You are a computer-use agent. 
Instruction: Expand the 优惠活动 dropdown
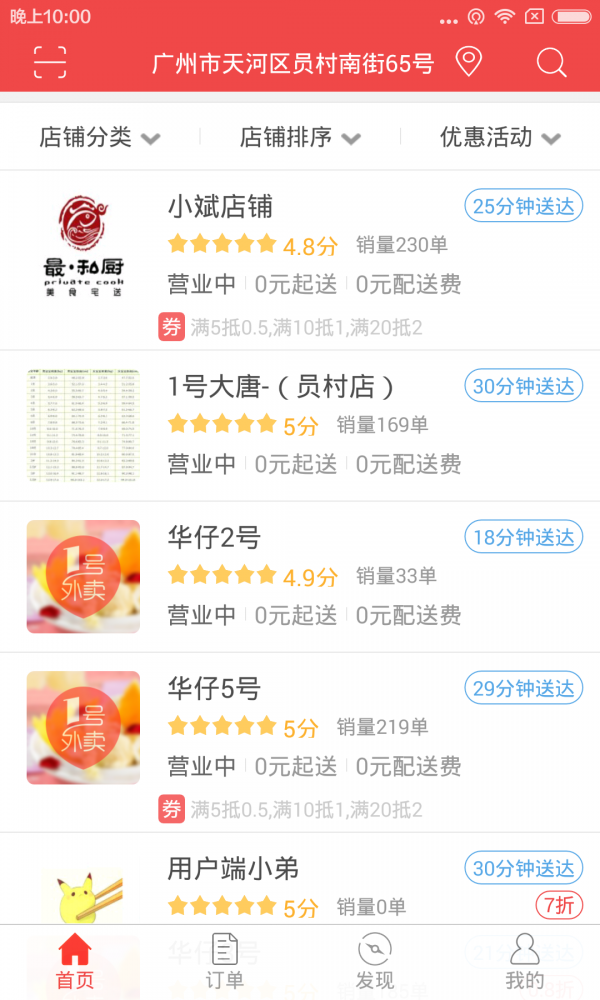[500, 138]
